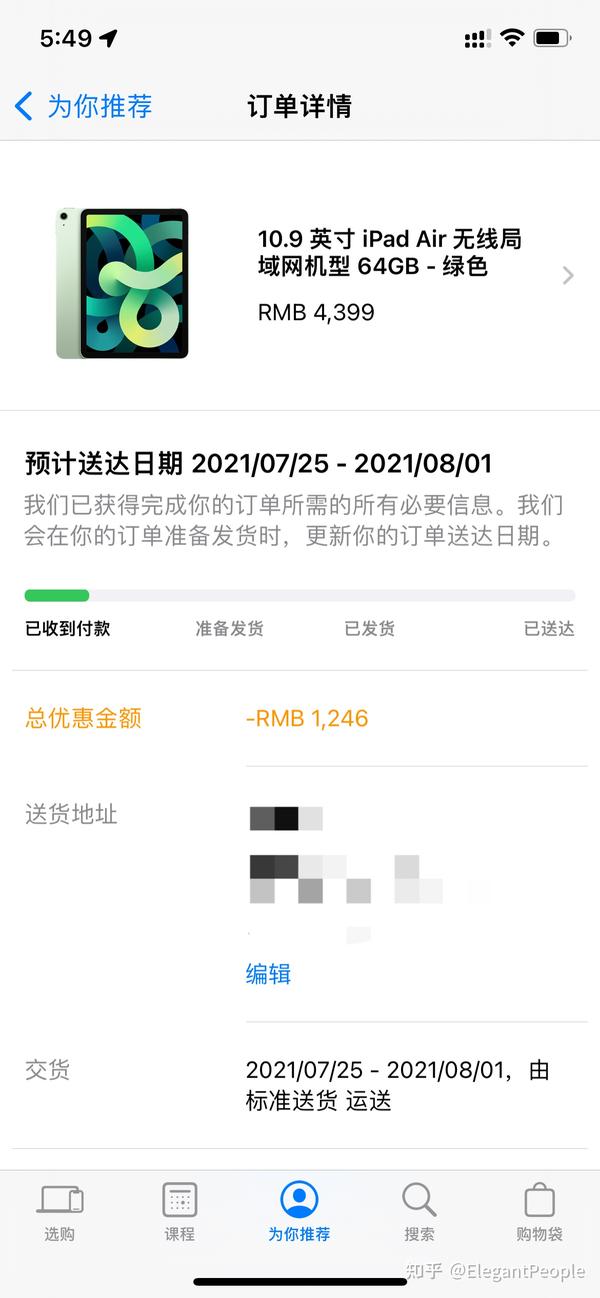Open the 购物袋 tab

539,1212
